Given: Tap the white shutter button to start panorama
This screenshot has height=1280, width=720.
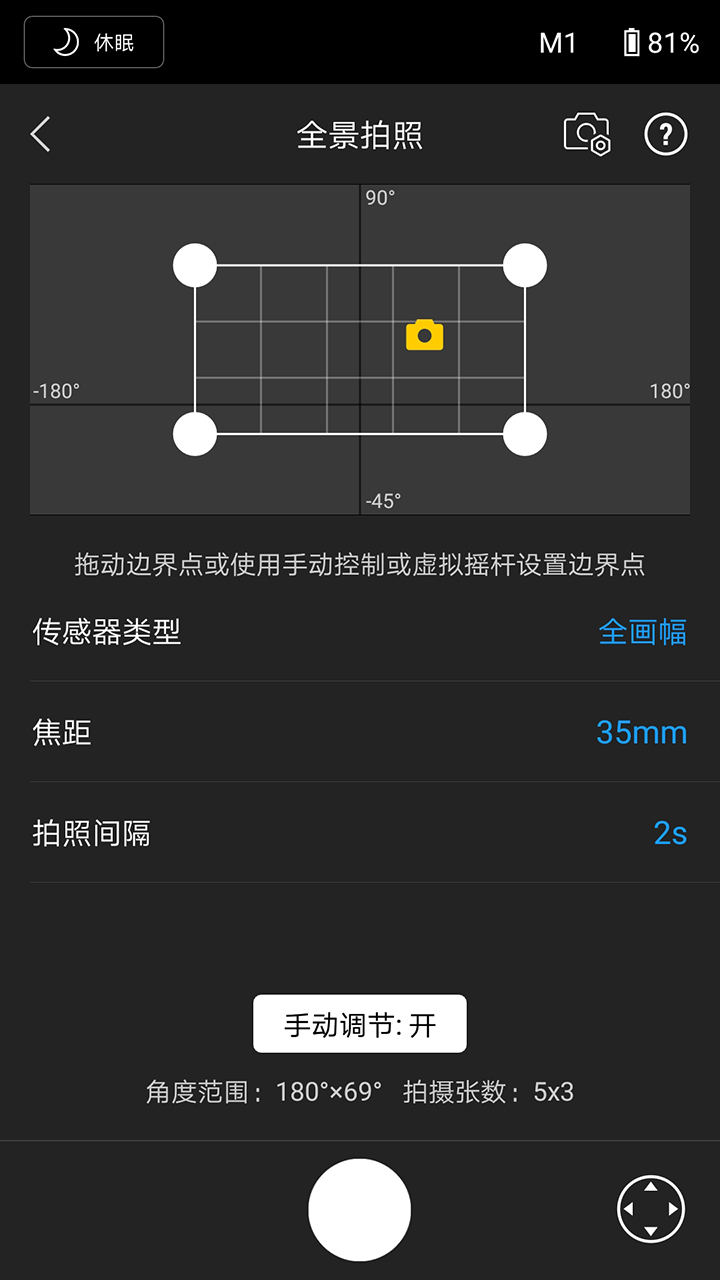Looking at the screenshot, I should click(x=360, y=1209).
